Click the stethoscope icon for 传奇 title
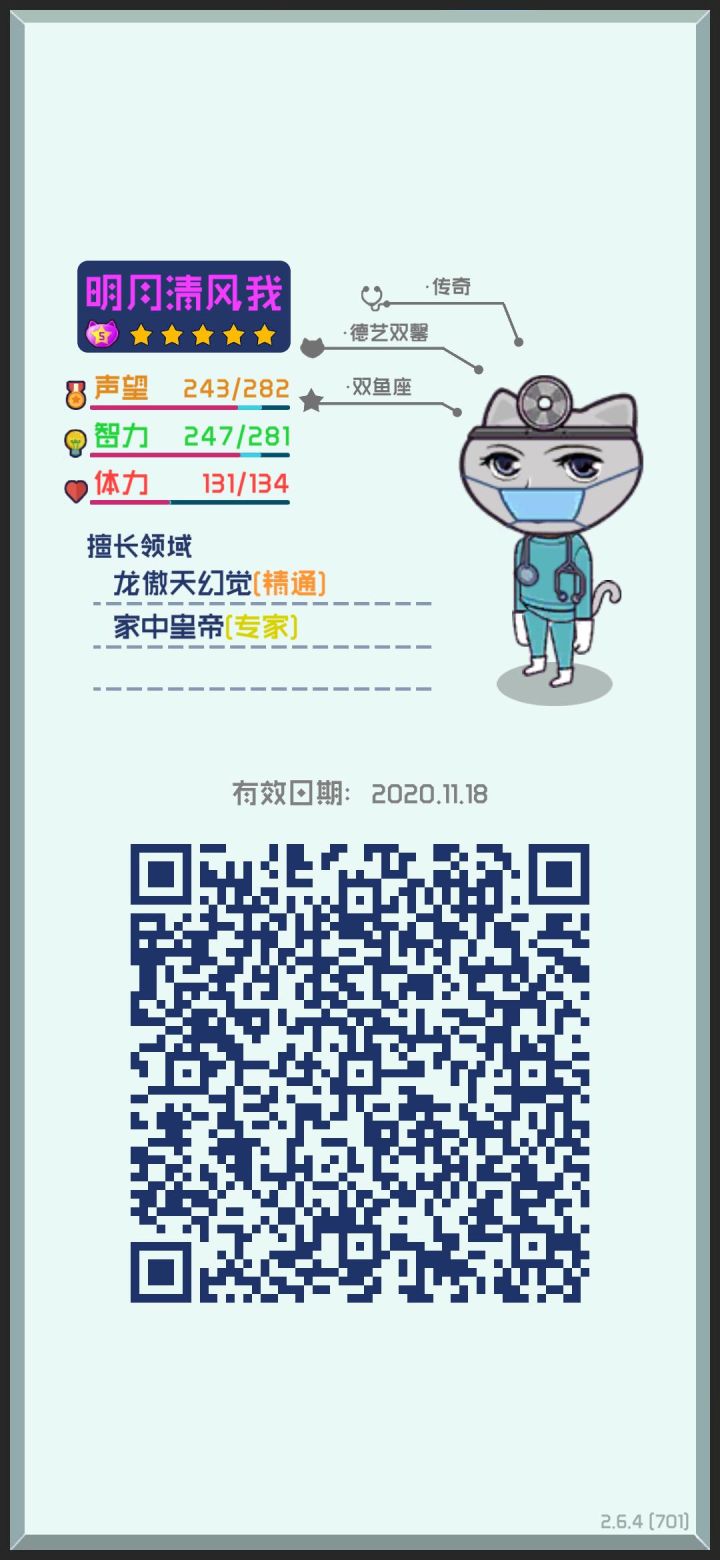Viewport: 720px width, 1560px height. pos(370,297)
